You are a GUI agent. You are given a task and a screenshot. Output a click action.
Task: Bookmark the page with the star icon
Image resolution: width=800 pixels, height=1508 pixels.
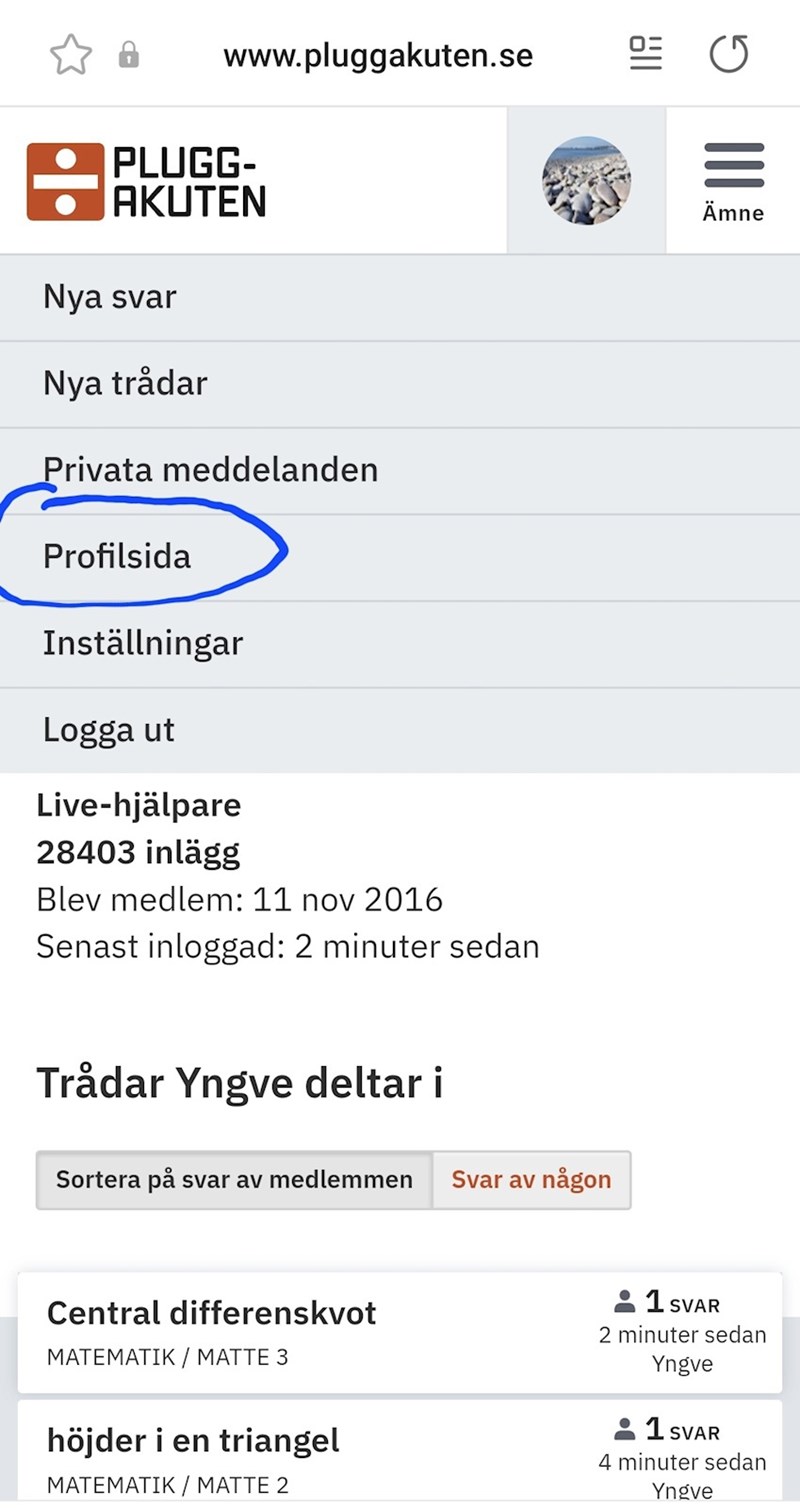pos(70,55)
